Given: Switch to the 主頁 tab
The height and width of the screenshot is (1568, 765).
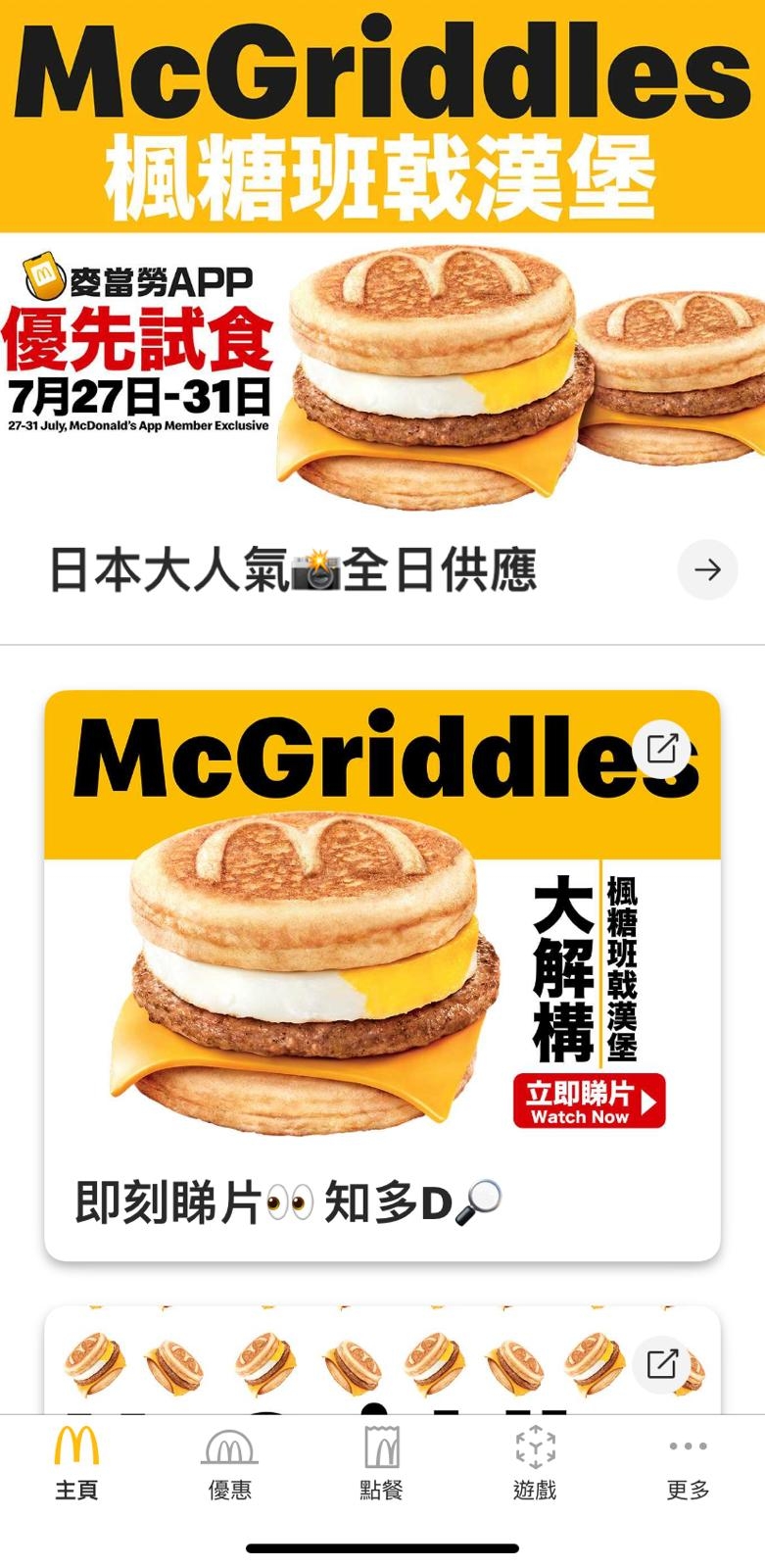Looking at the screenshot, I should point(76,1464).
